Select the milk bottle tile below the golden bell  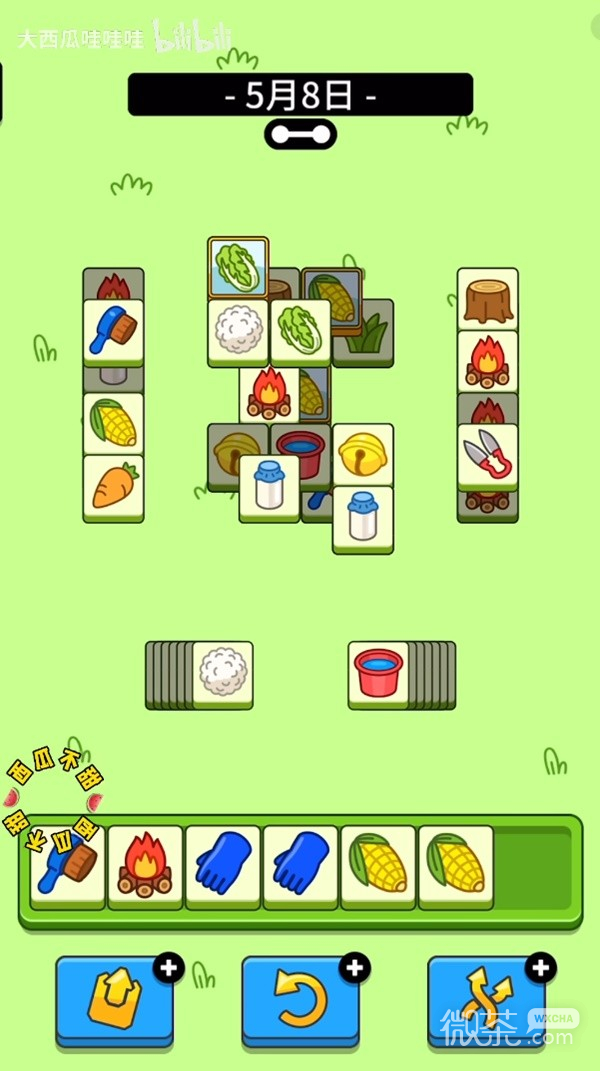tap(362, 517)
